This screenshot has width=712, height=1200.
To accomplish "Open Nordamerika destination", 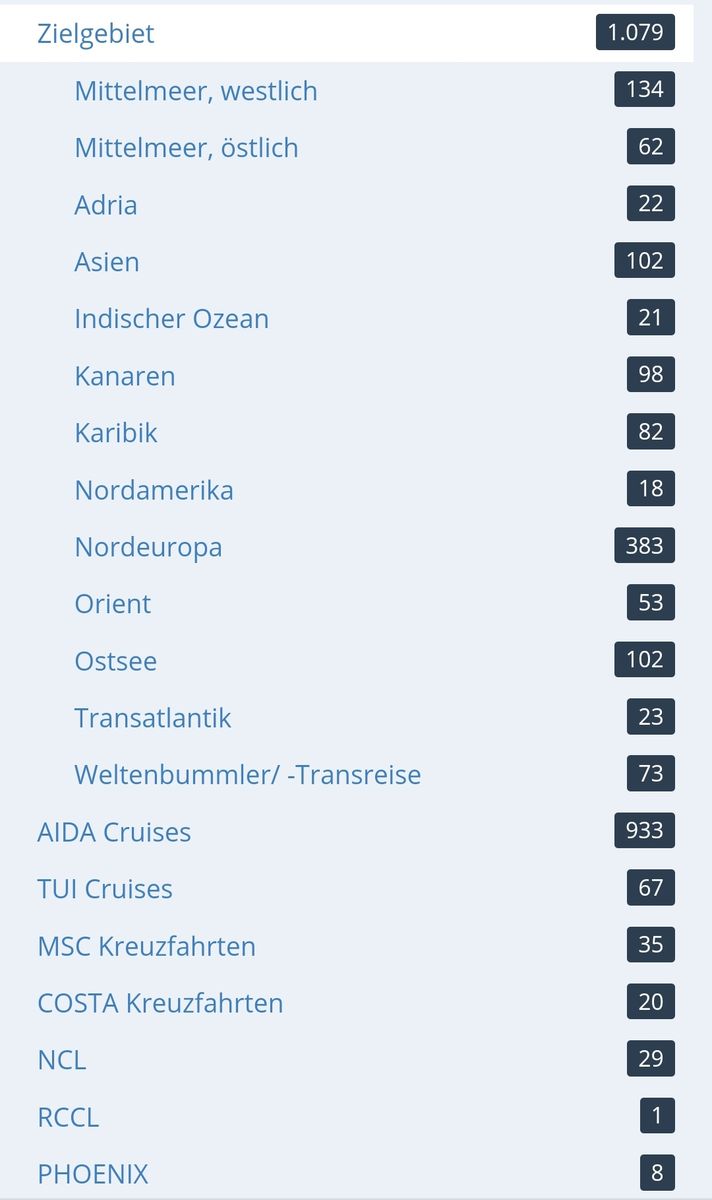I will coord(154,490).
